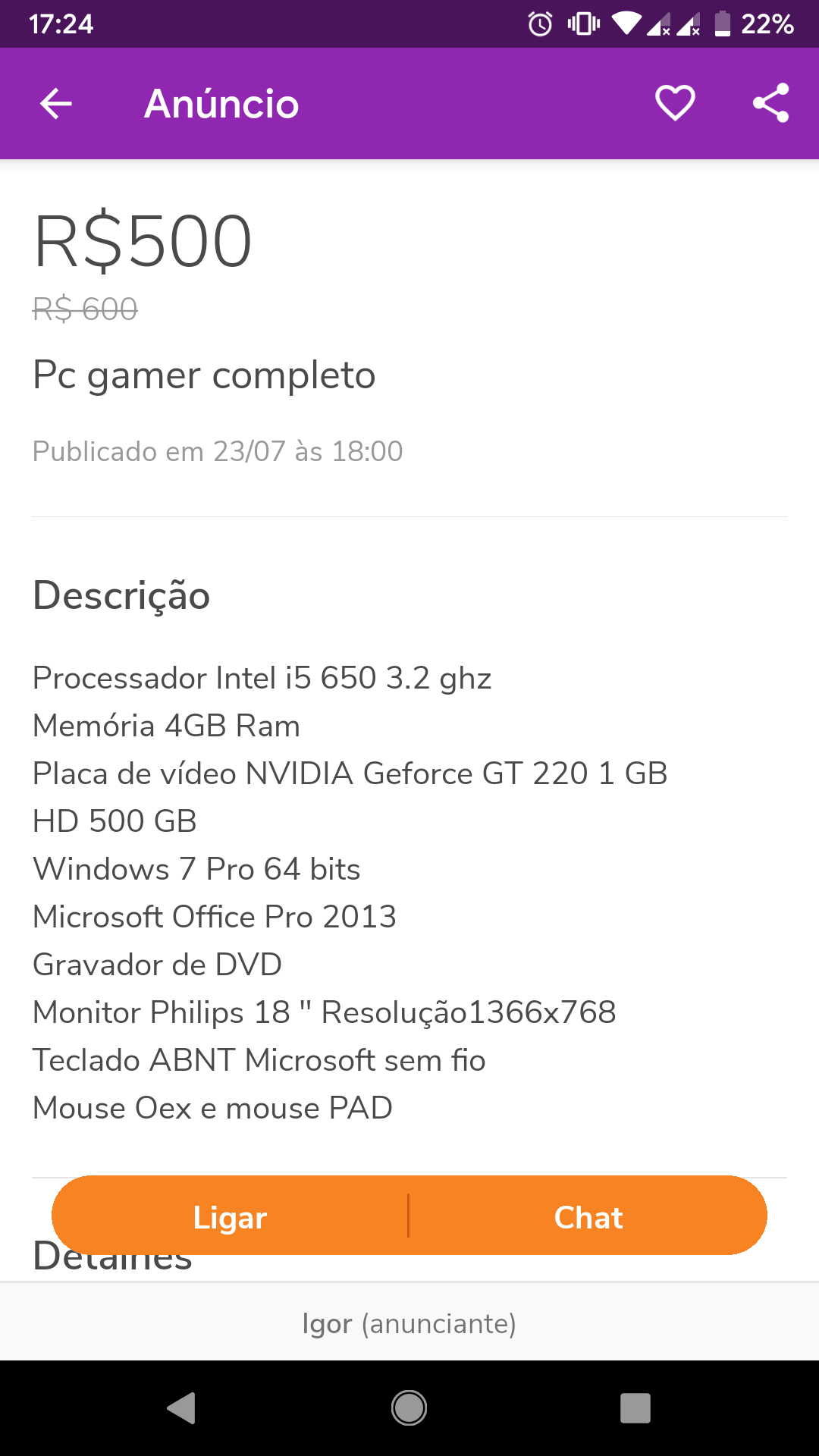Open Chat with the seller
The image size is (819, 1456).
[x=588, y=1216]
